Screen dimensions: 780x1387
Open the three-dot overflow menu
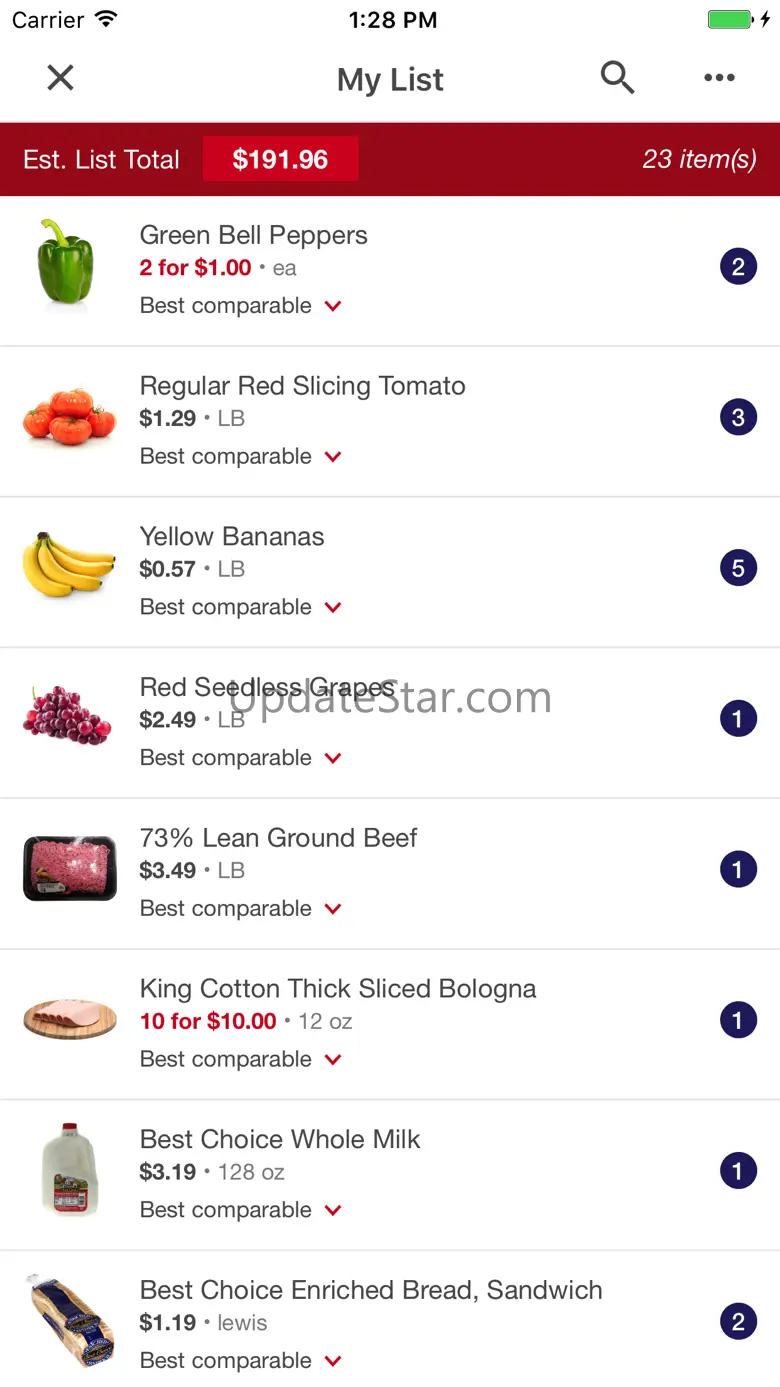(x=719, y=78)
